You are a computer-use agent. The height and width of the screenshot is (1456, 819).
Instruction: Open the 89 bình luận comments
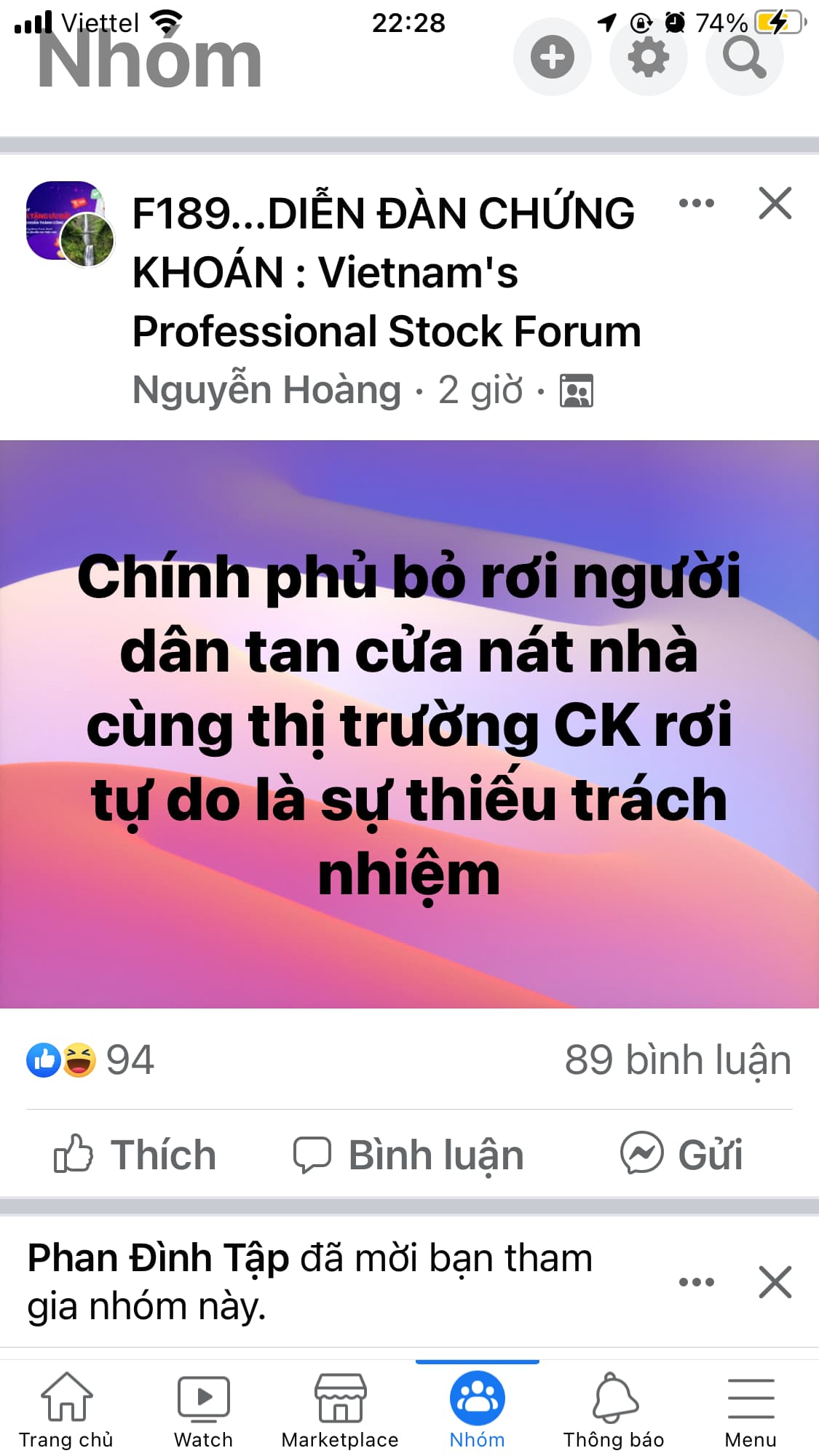[677, 1059]
